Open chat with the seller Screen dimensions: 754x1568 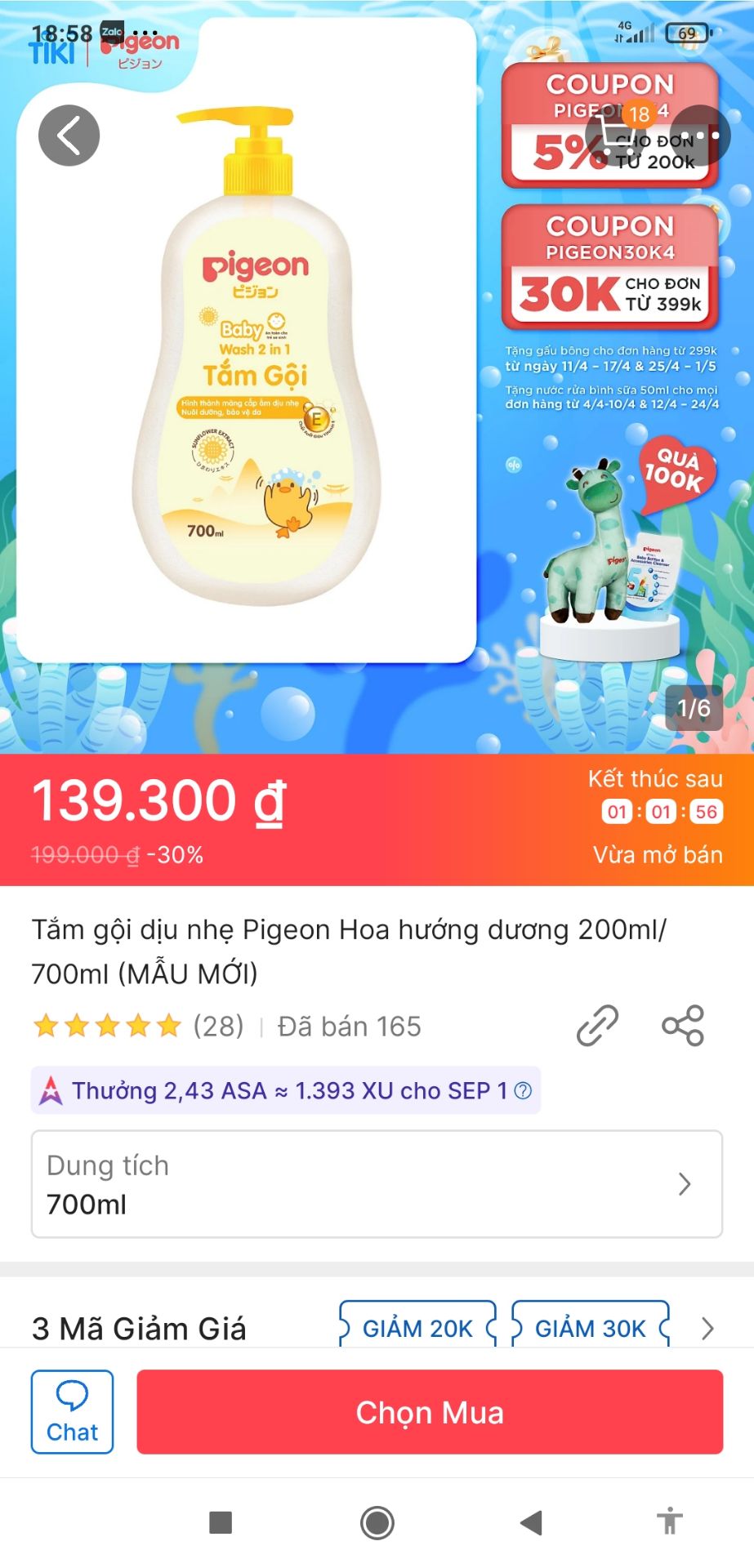coord(72,1412)
